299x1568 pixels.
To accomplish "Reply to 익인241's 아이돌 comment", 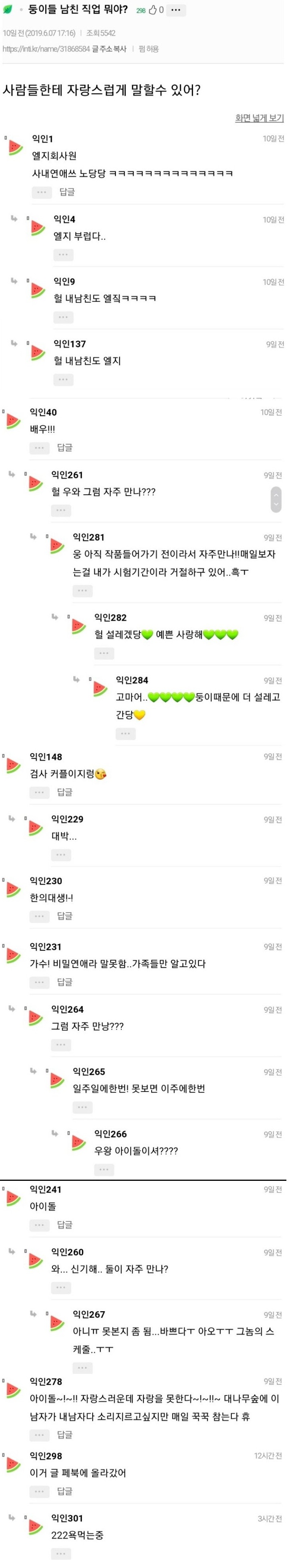I will click(65, 1225).
